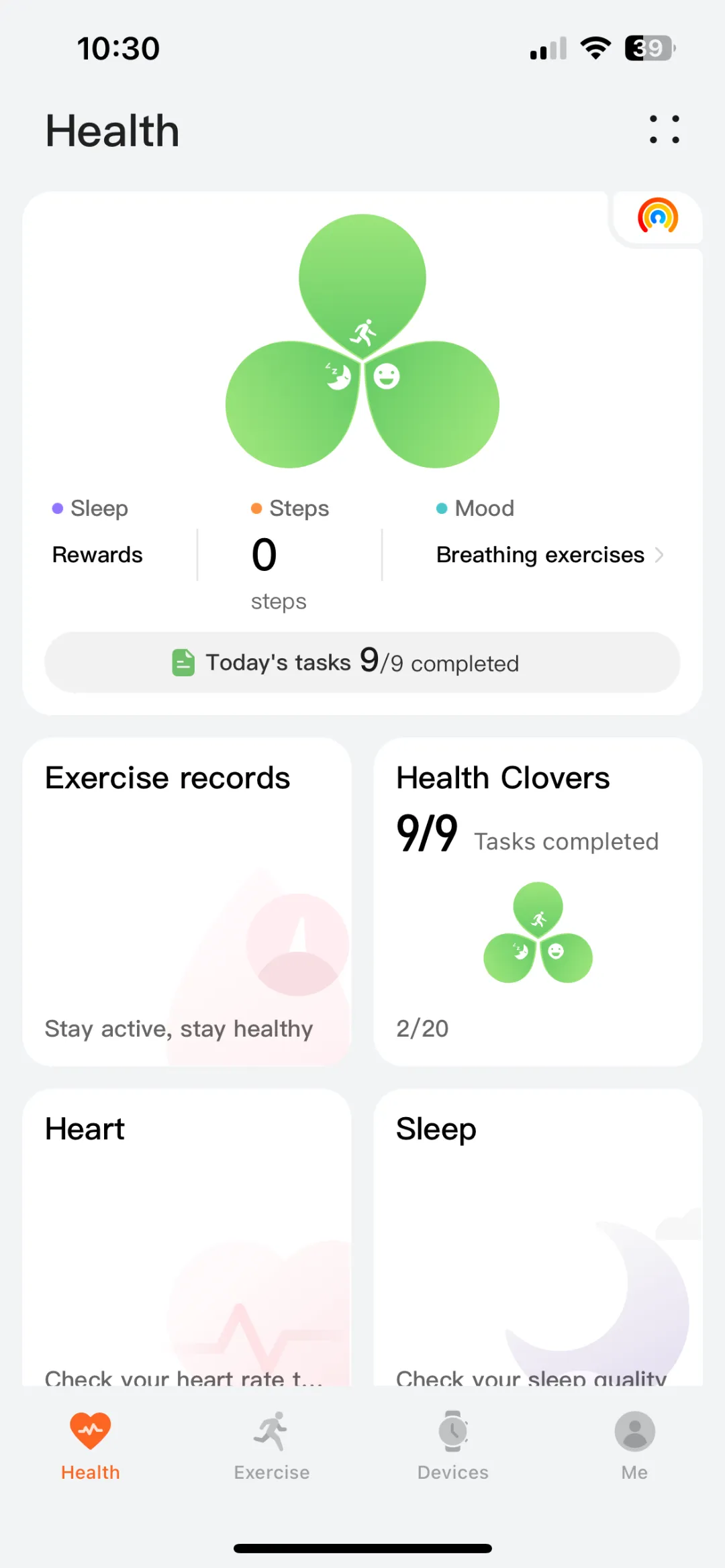Open the Sleep quality card
This screenshot has height=1568, width=725.
pos(538,1237)
